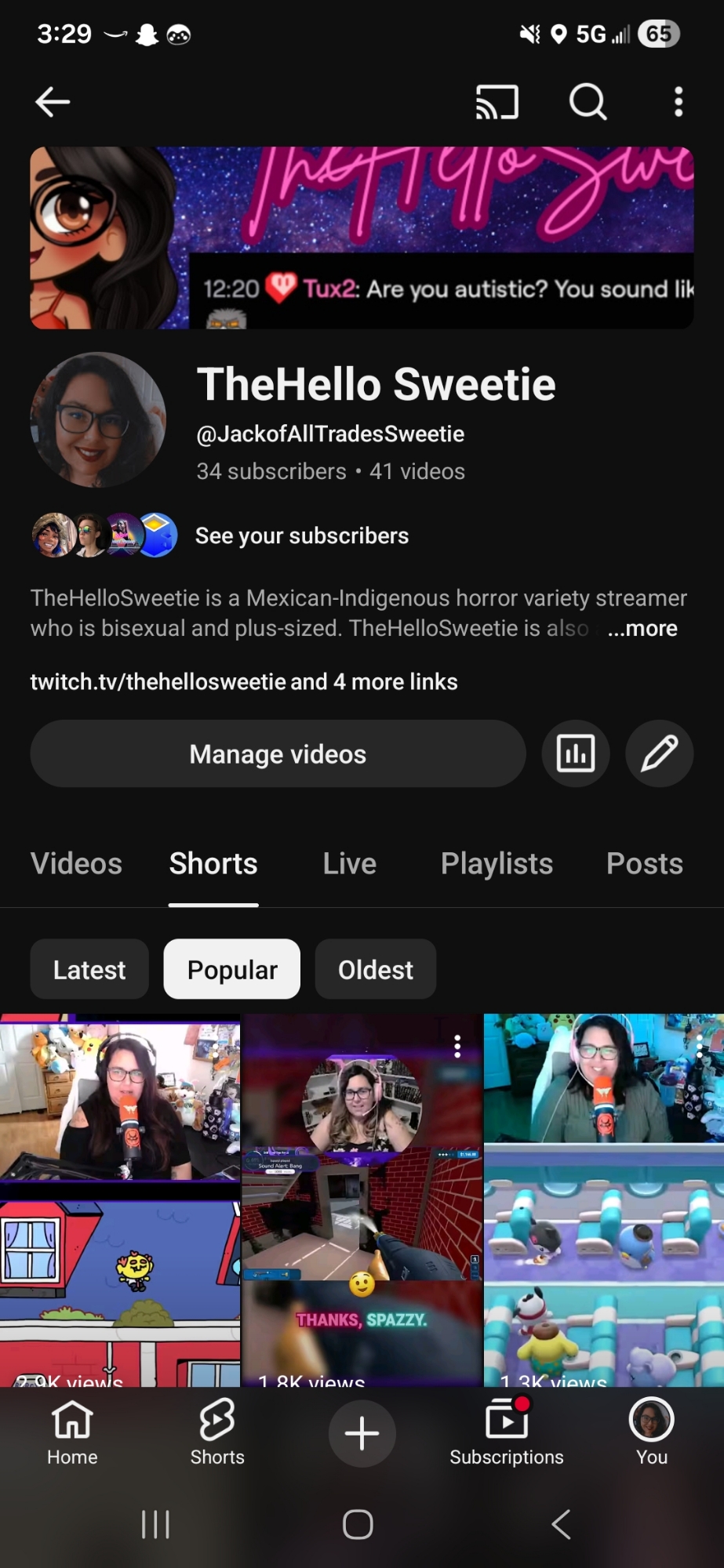
Task: Go to Home in bottom navigation
Action: point(72,1433)
